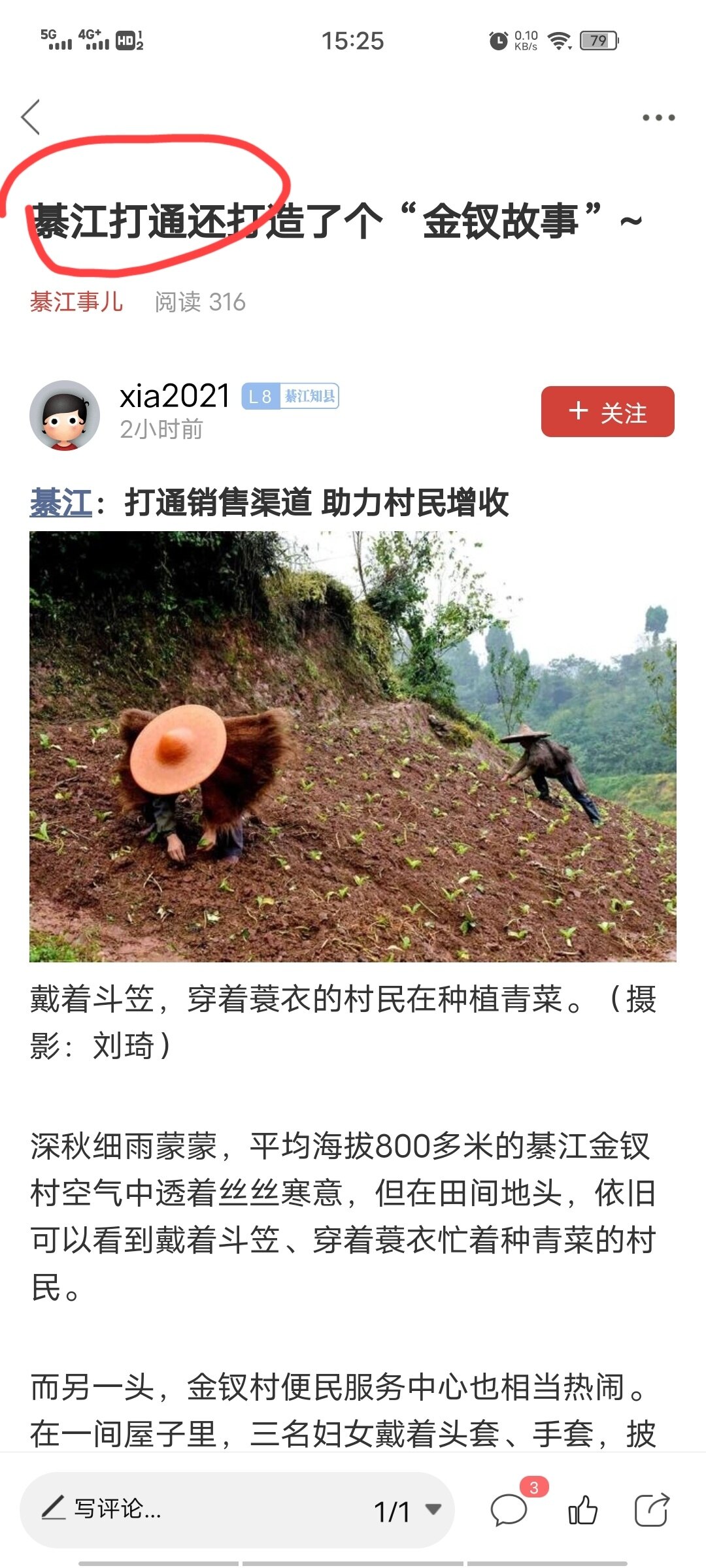The width and height of the screenshot is (706, 1568).
Task: Like this article with the thumbs-up
Action: click(582, 1511)
